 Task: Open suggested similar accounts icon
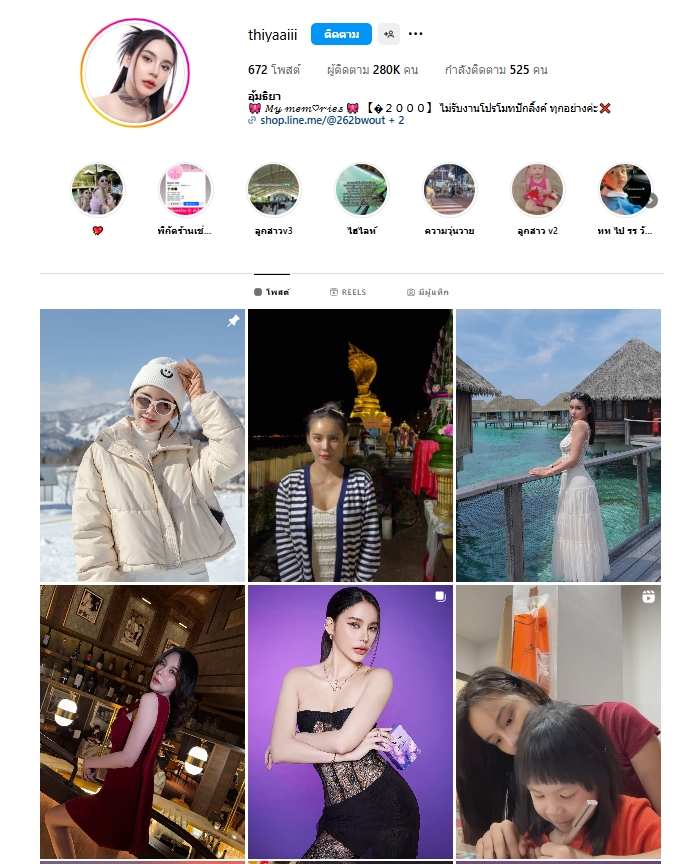(x=389, y=34)
